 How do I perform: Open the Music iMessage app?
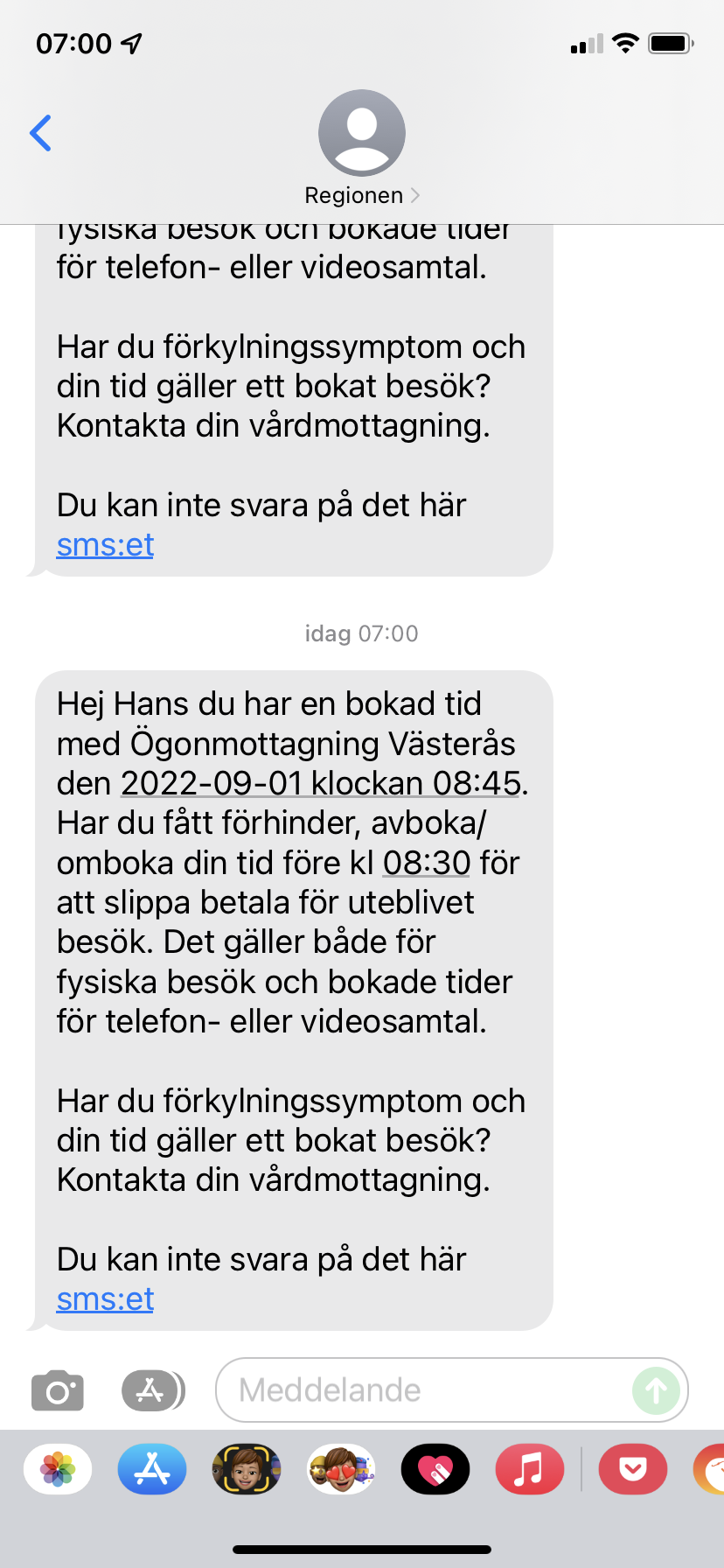530,1469
